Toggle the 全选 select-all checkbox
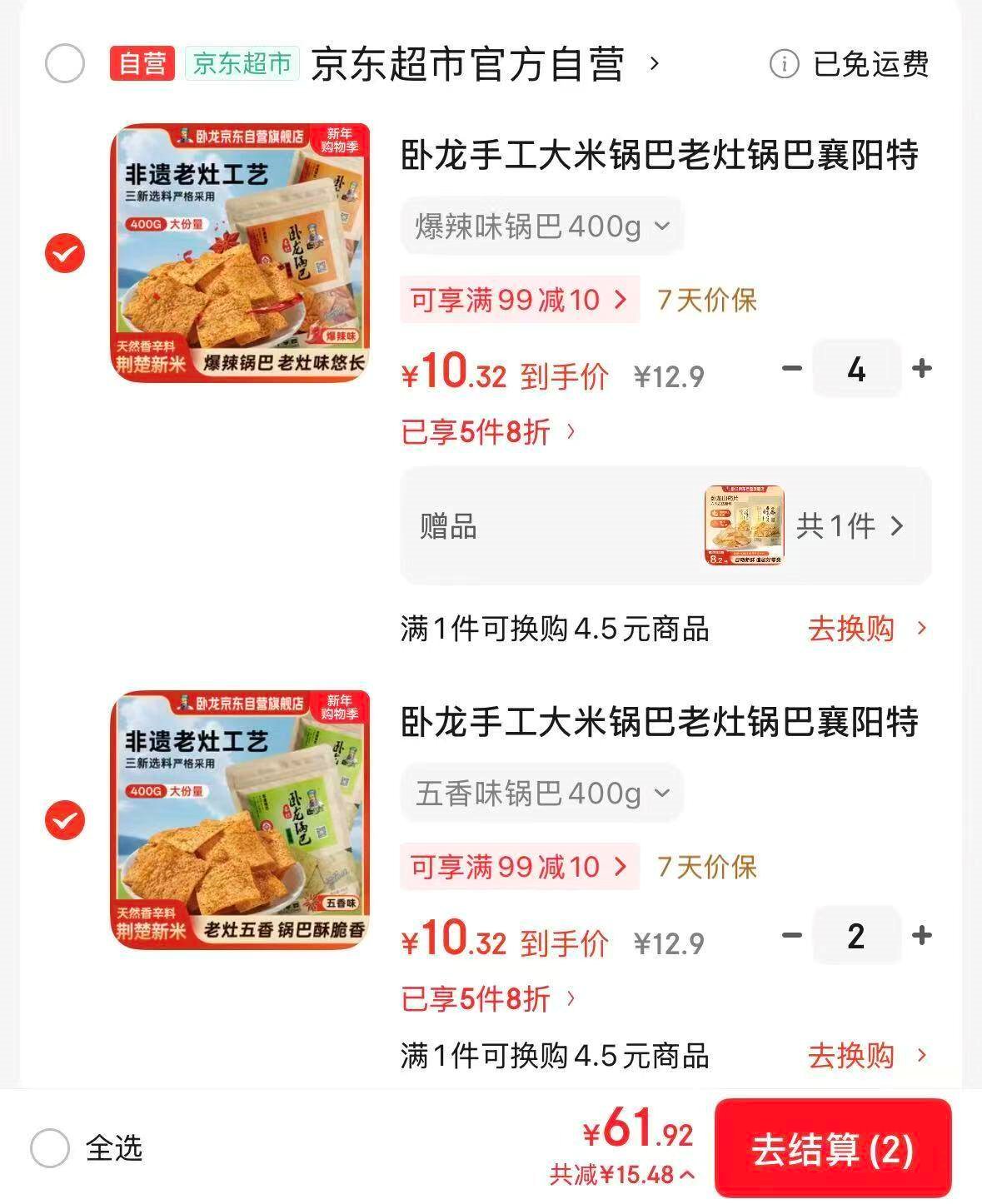982x1204 pixels. point(50,1149)
